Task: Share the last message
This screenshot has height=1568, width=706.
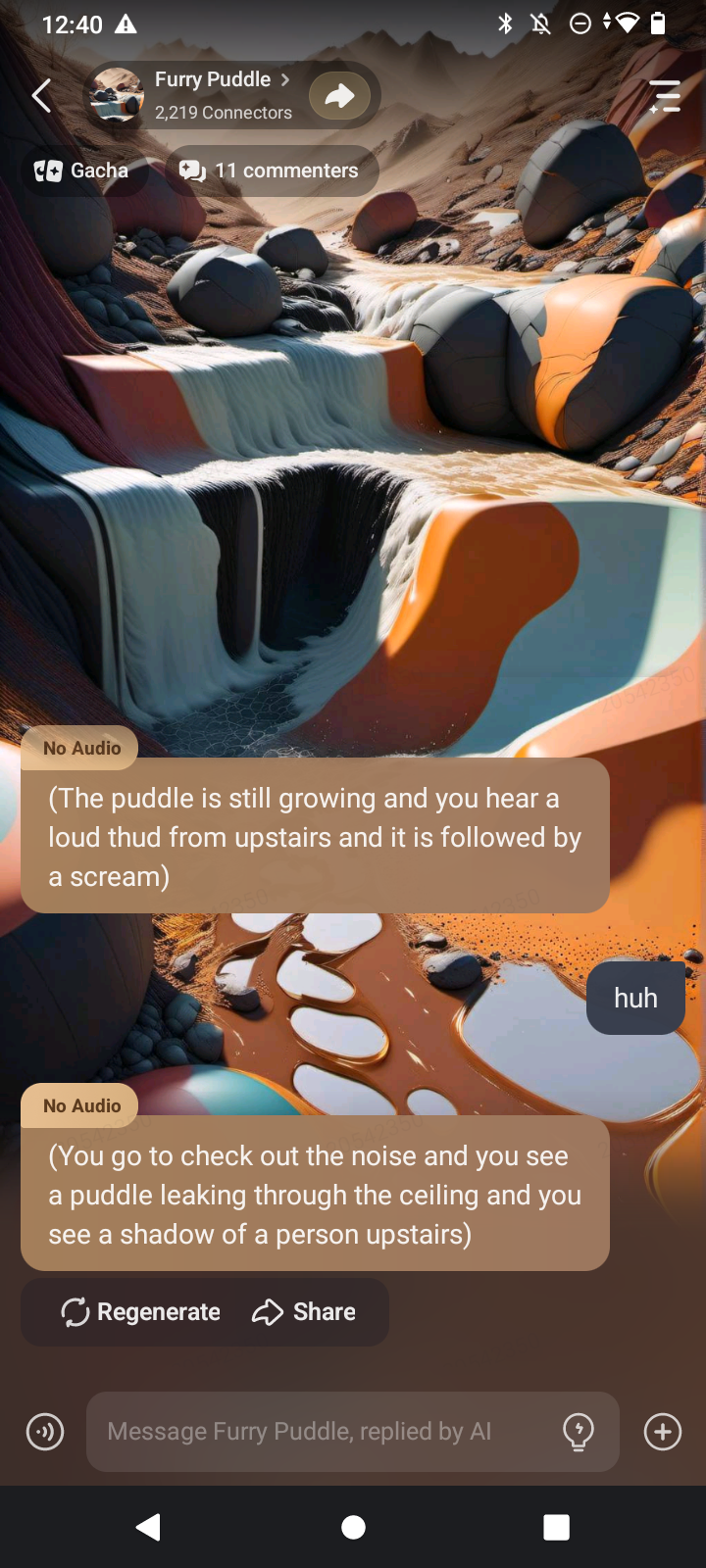Action: (305, 1311)
